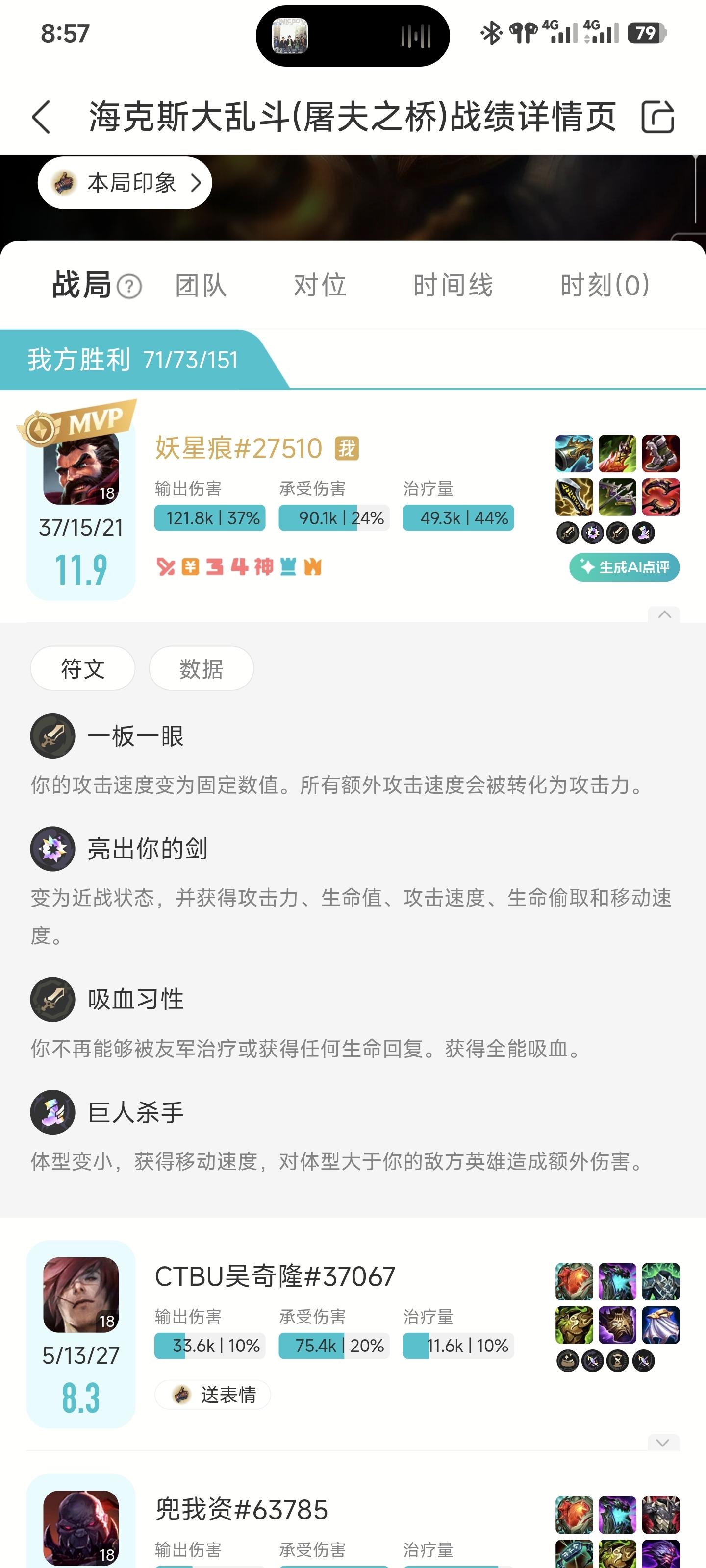Open player card 兜我资#63785
The width and height of the screenshot is (706, 1568).
(x=242, y=1510)
